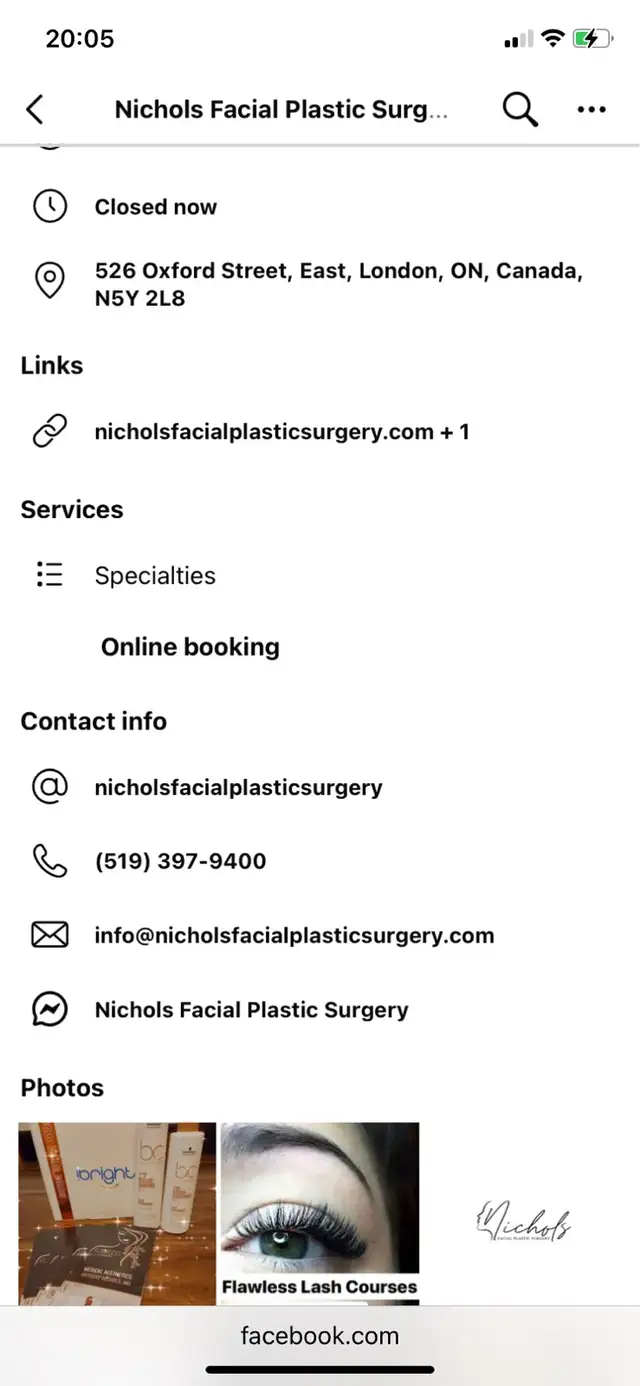The width and height of the screenshot is (640, 1386).
Task: Open the nicholsfacialplasticsurgery username handle
Action: click(238, 787)
